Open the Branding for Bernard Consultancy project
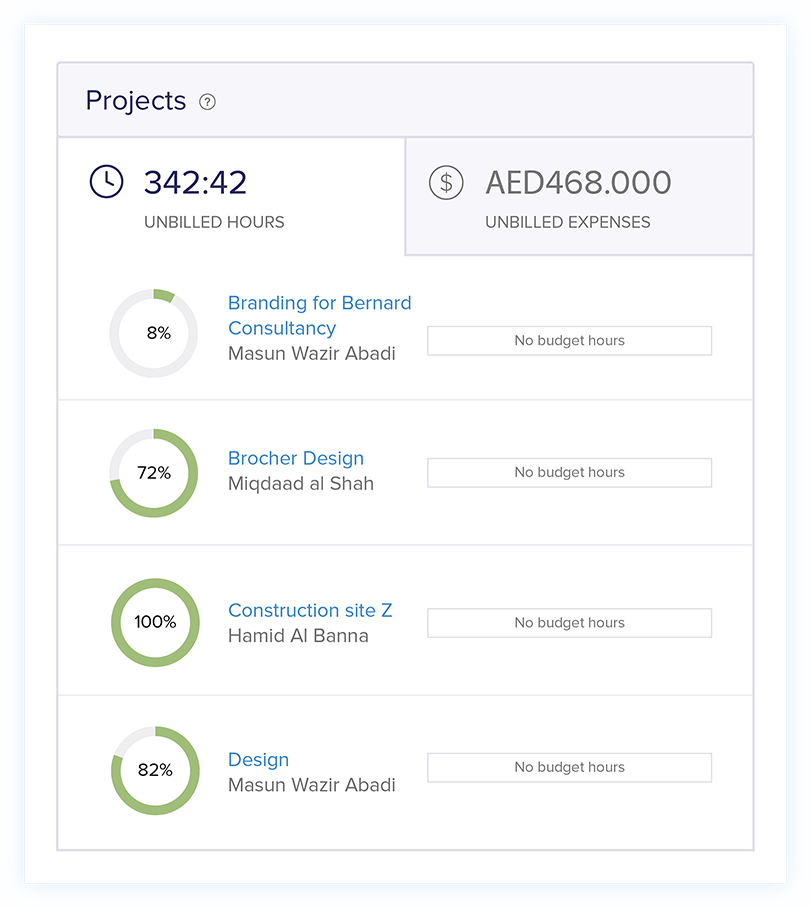 point(319,315)
